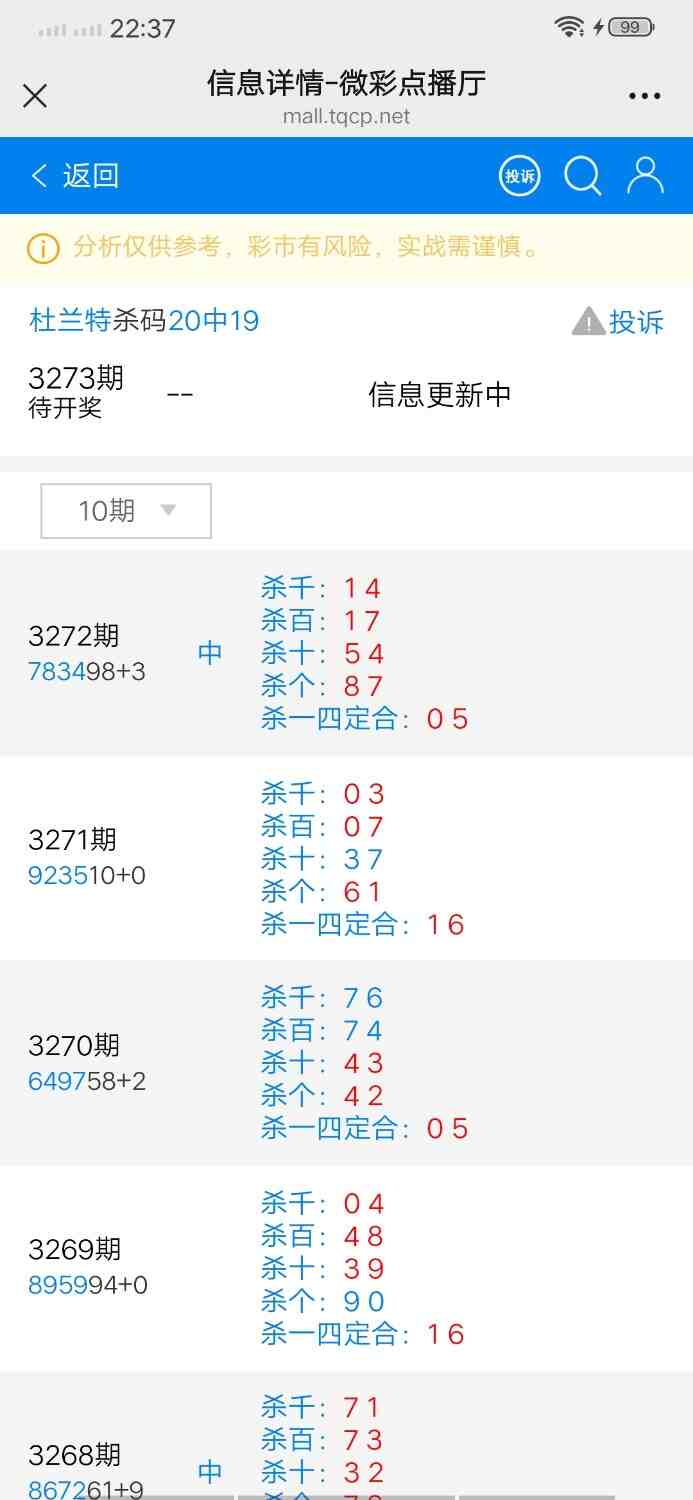Expand the 10期 period dropdown
Image resolution: width=693 pixels, height=1500 pixels.
(126, 511)
